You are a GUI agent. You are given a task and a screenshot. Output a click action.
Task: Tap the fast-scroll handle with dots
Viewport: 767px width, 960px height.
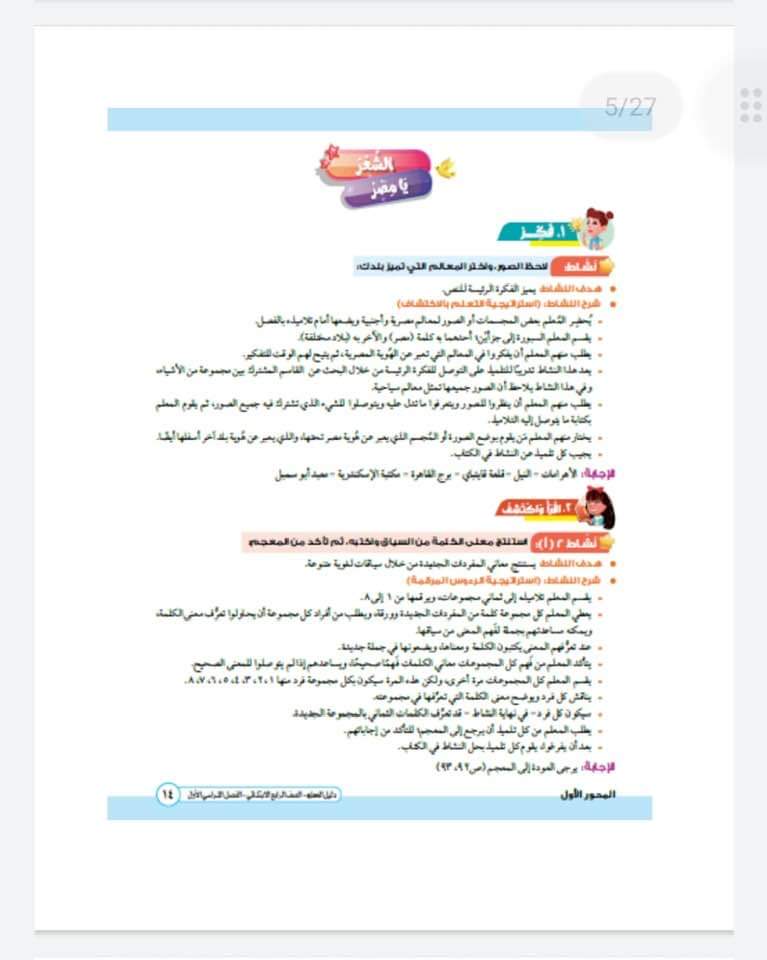click(749, 106)
